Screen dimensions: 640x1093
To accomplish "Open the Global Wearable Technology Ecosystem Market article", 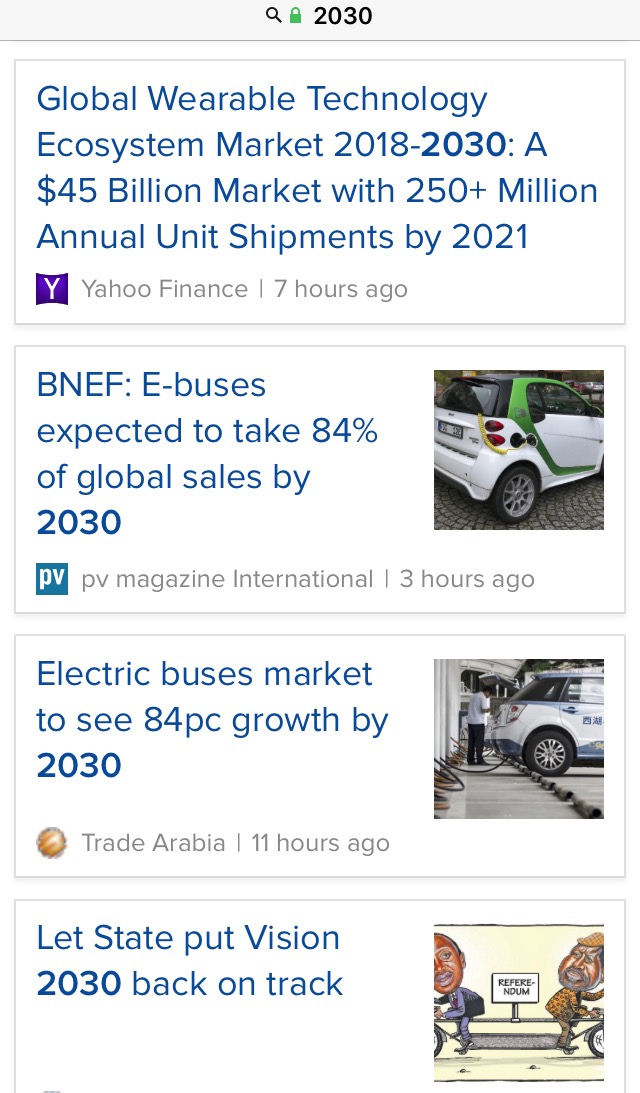I will coord(317,168).
